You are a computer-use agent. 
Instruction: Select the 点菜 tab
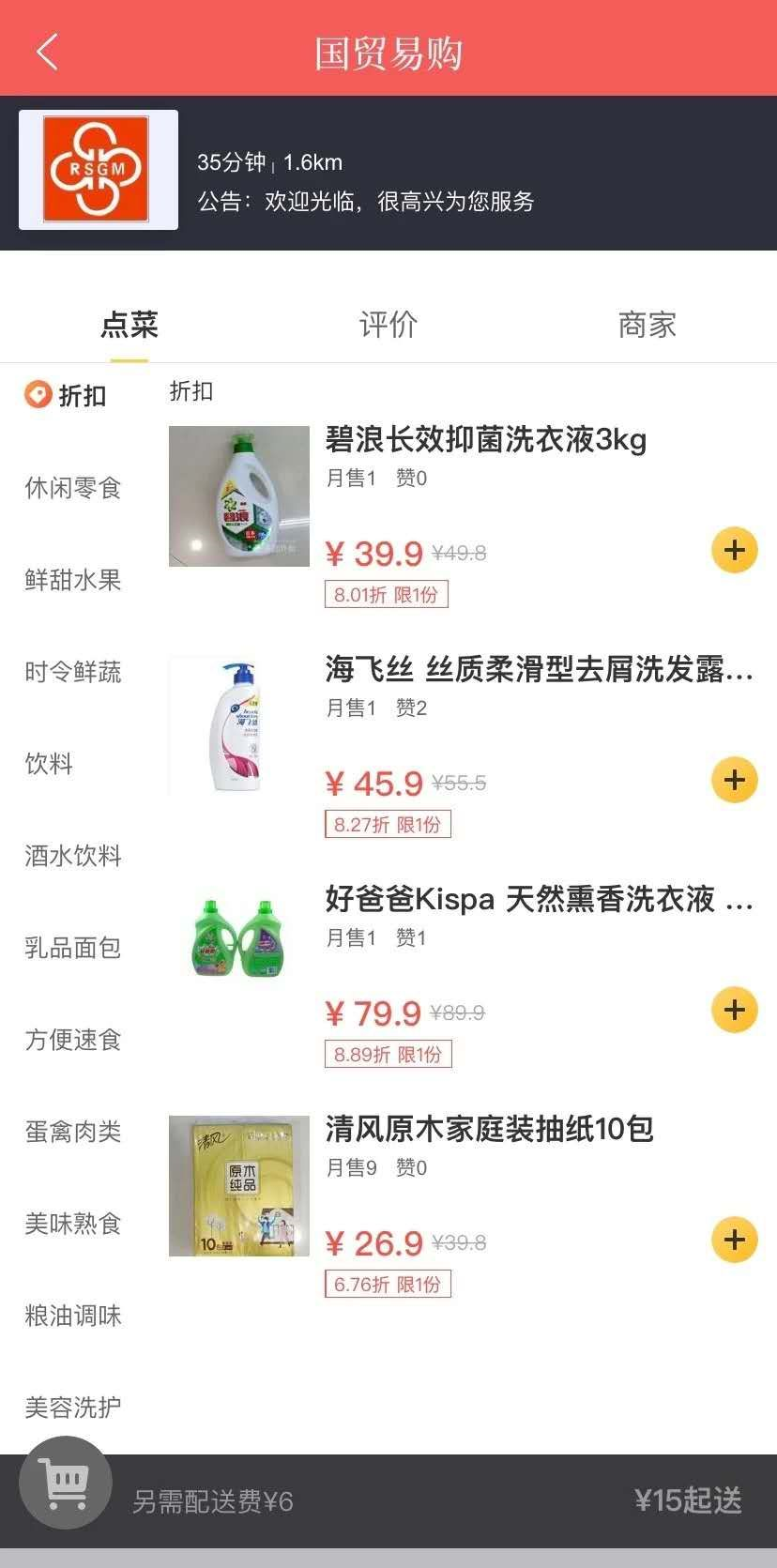pyautogui.click(x=129, y=325)
